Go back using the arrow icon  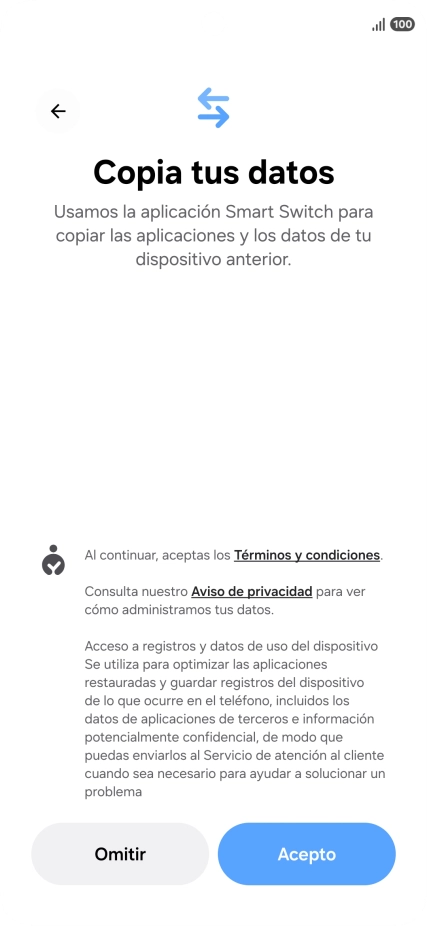(58, 111)
